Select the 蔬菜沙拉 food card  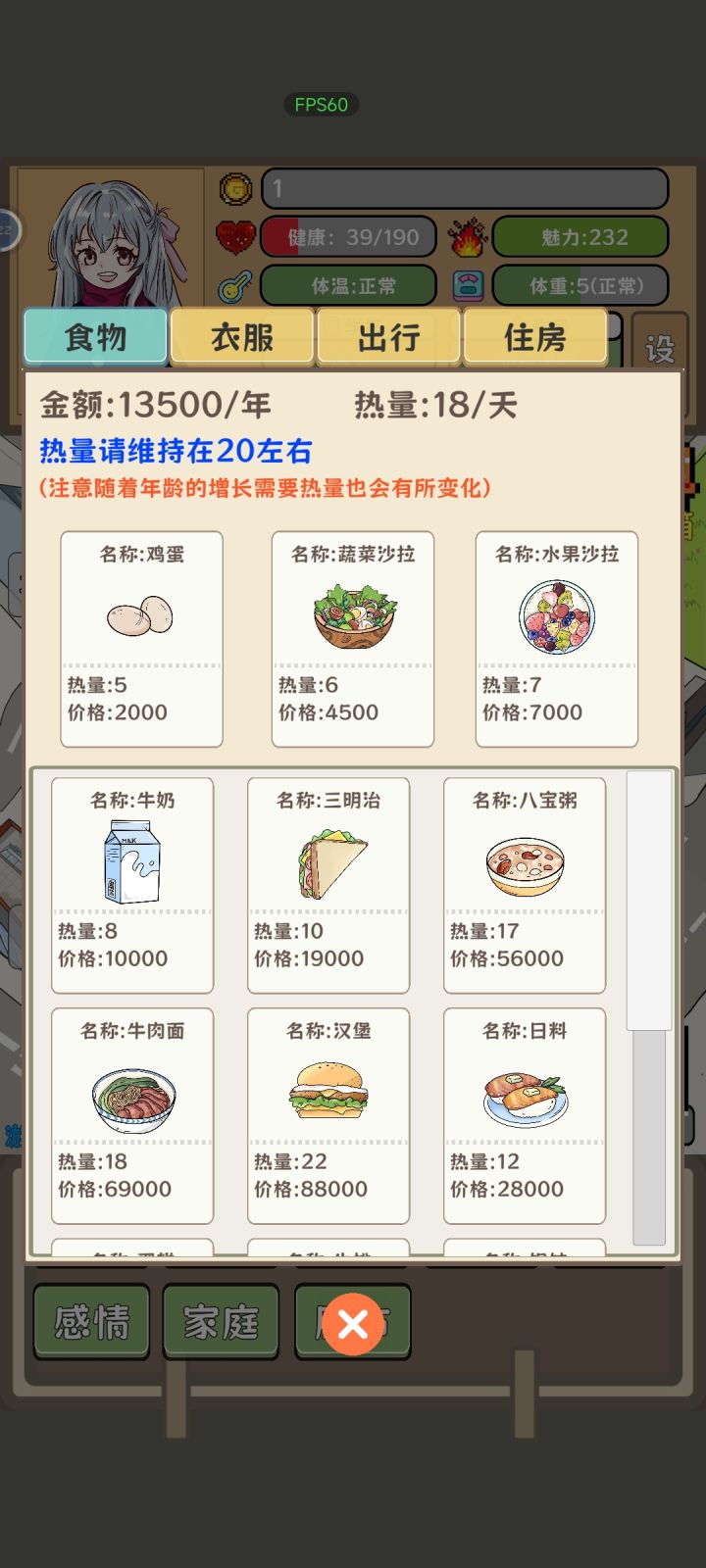point(352,637)
